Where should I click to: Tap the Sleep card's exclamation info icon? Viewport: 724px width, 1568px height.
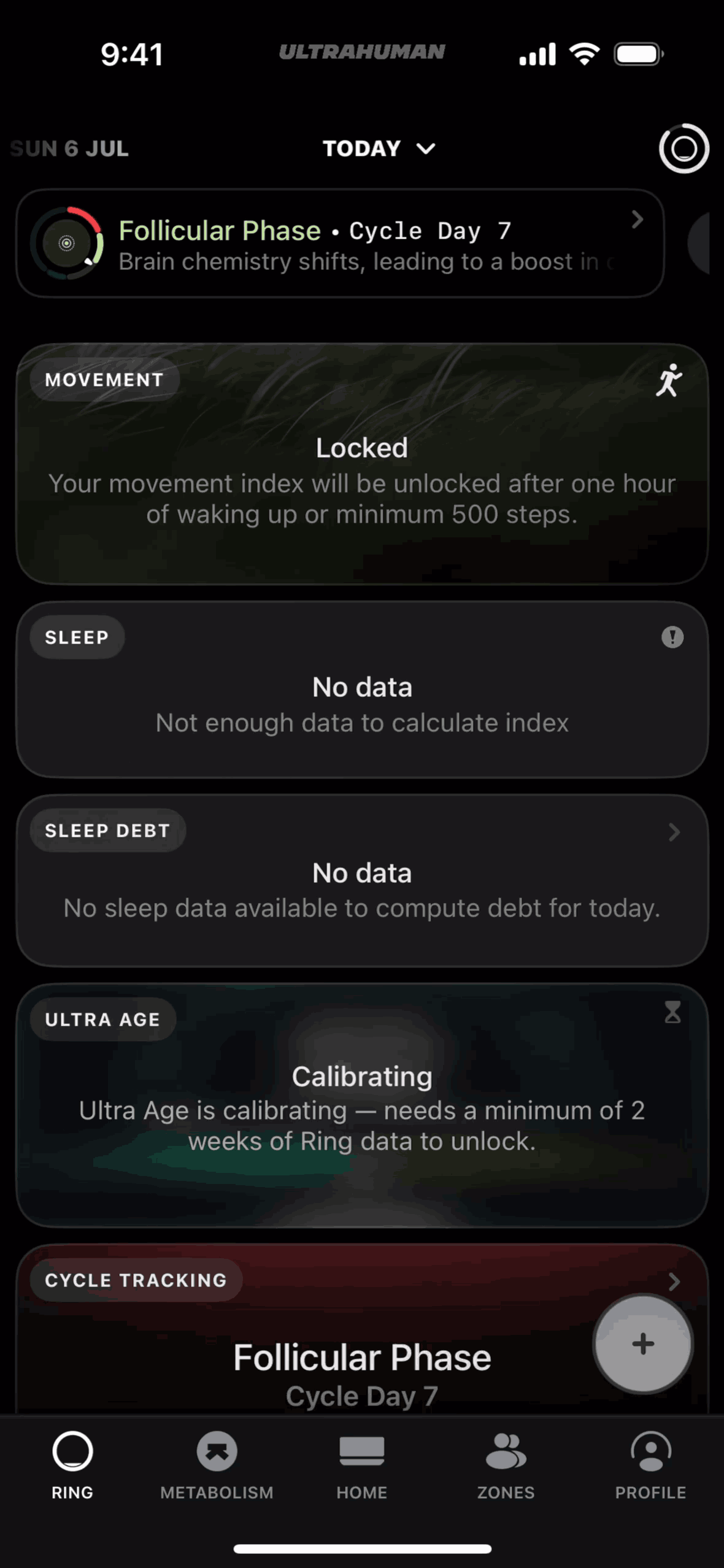[672, 637]
